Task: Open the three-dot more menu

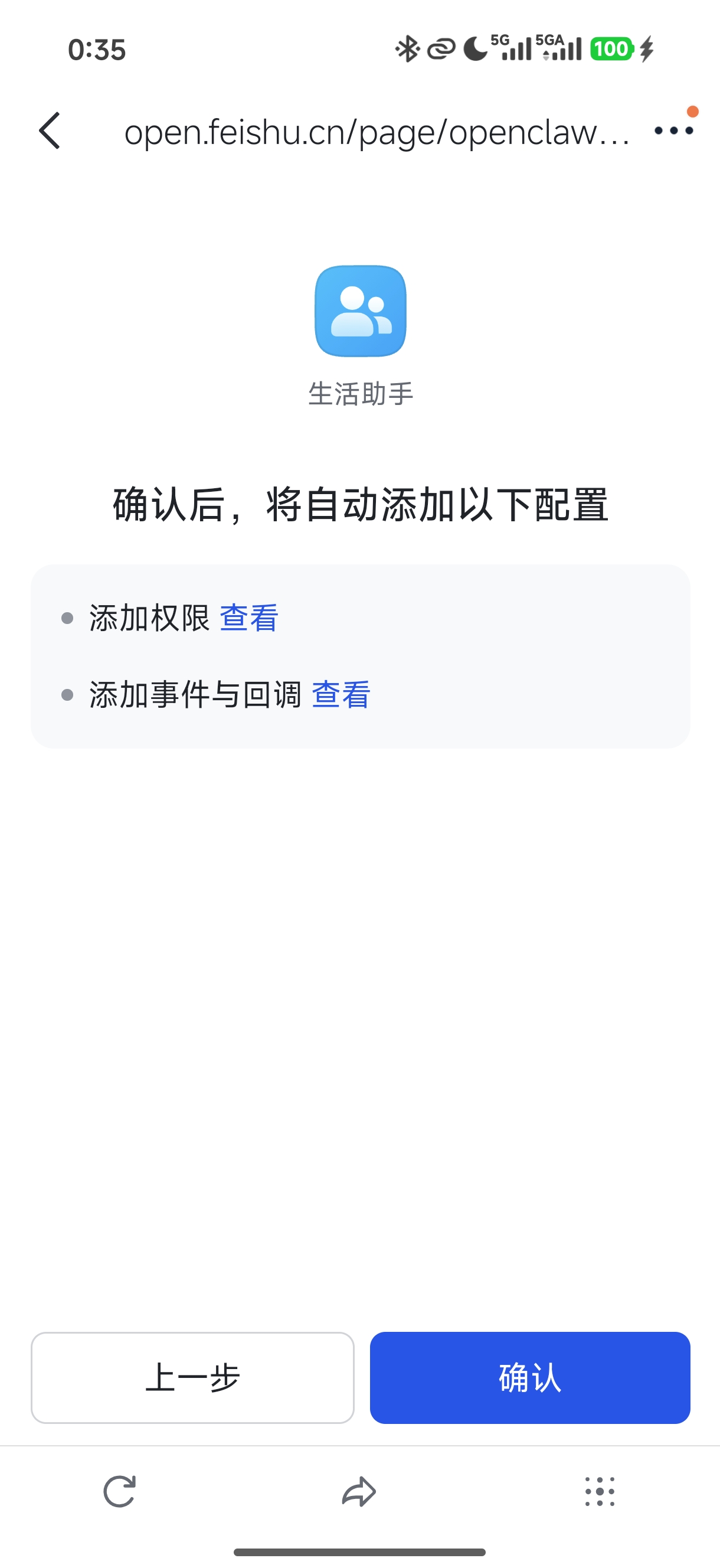Action: tap(674, 130)
